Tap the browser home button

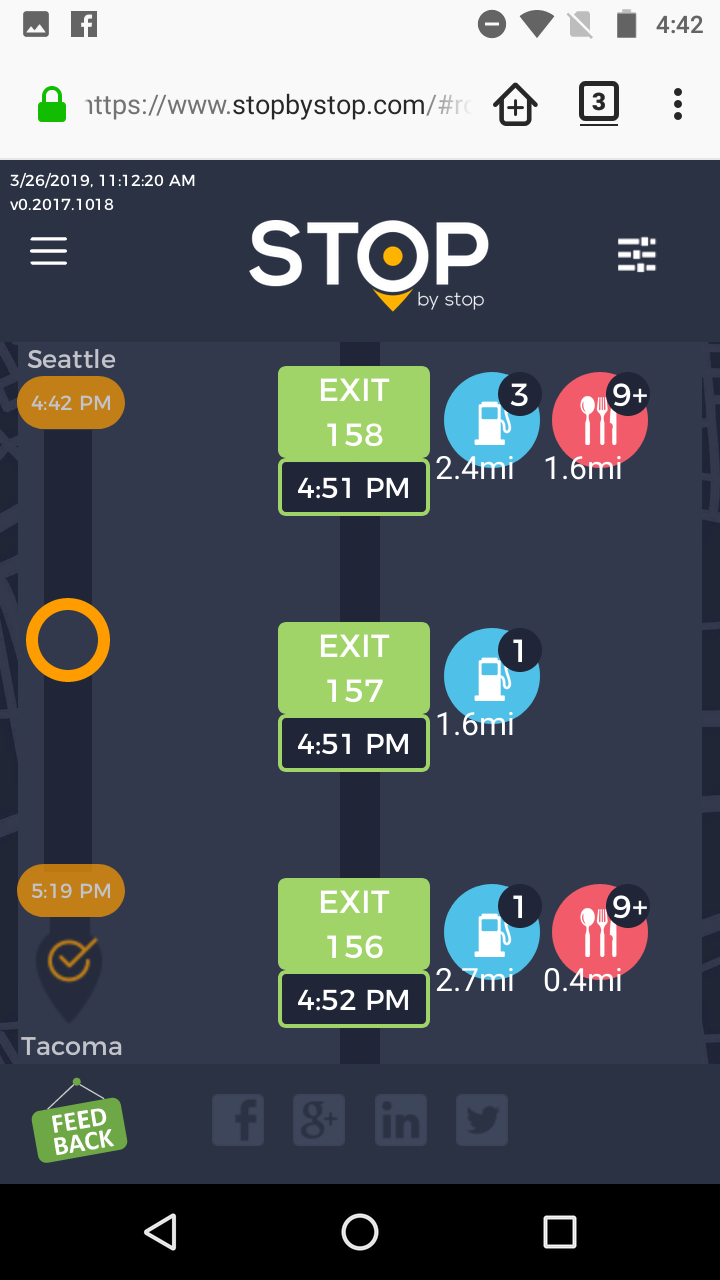[515, 104]
